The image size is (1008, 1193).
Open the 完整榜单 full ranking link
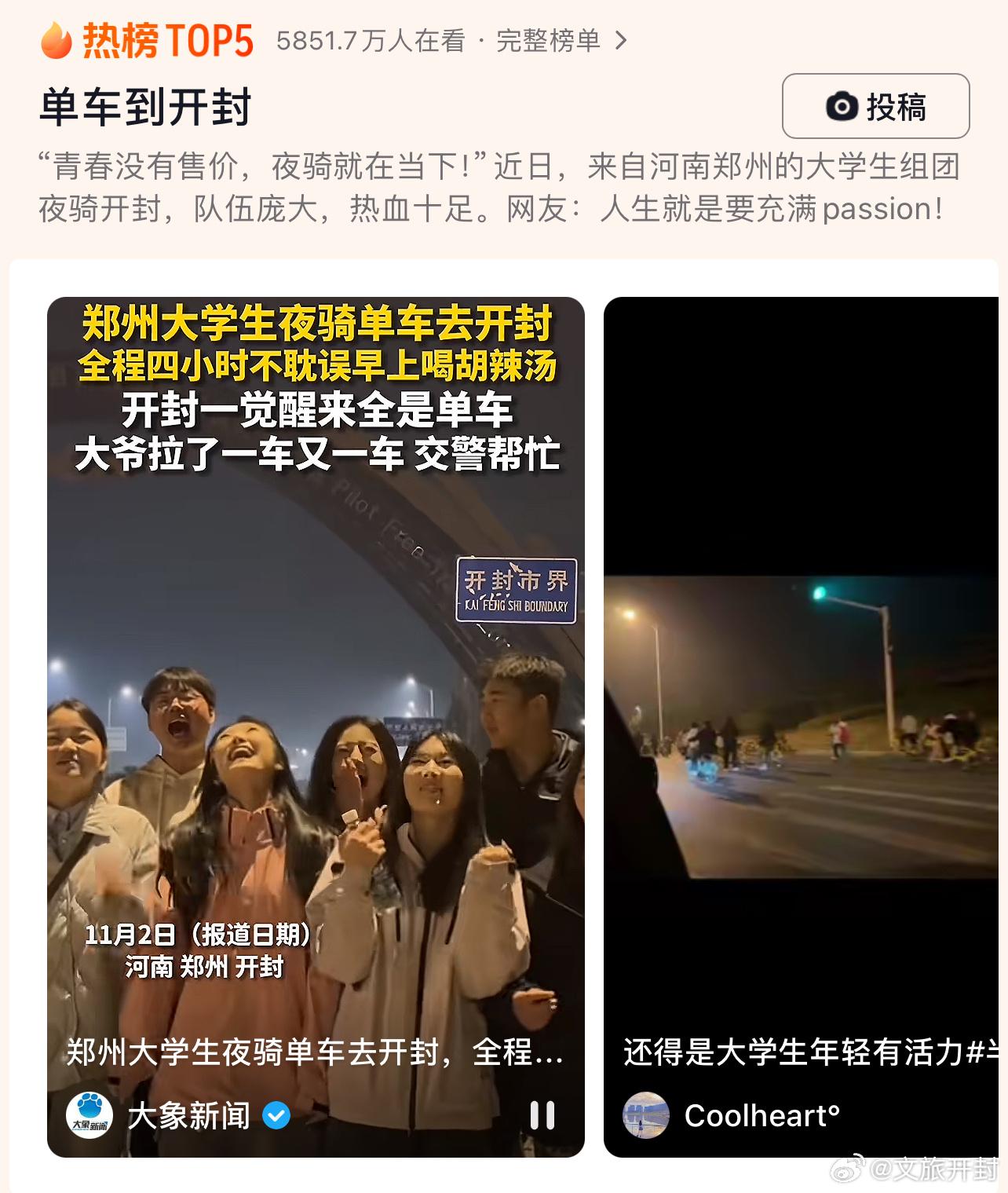560,41
